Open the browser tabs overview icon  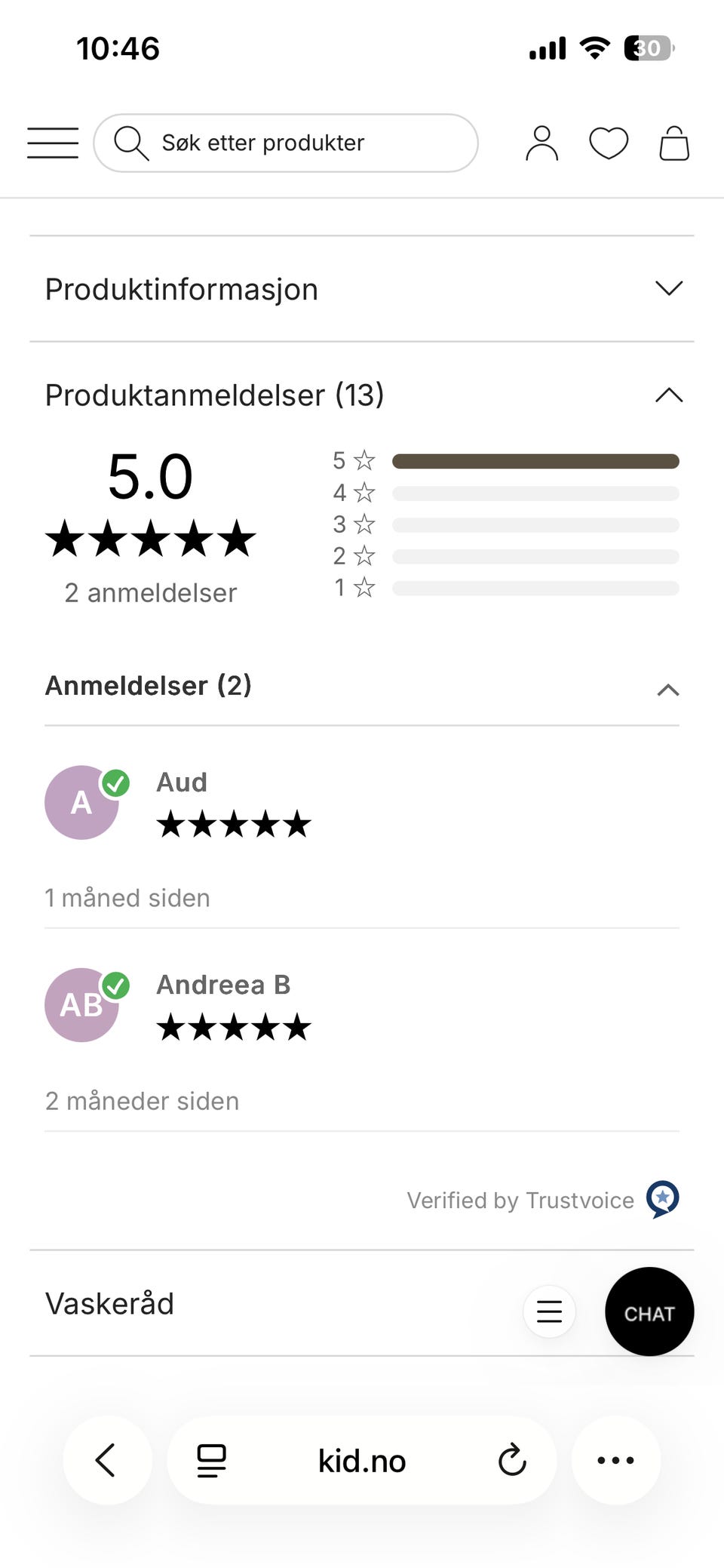pyautogui.click(x=211, y=1459)
